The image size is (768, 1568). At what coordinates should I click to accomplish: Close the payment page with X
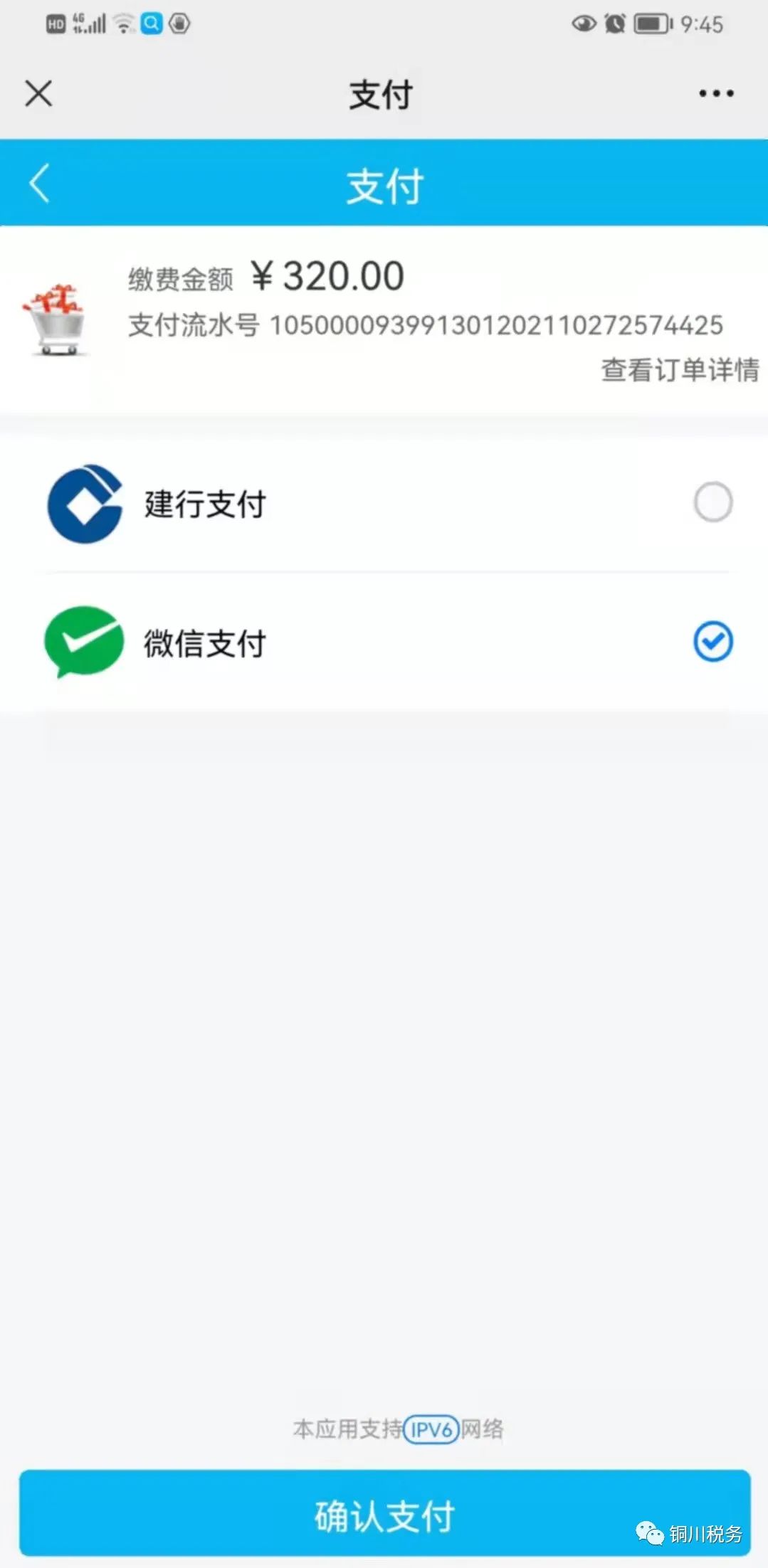[38, 93]
